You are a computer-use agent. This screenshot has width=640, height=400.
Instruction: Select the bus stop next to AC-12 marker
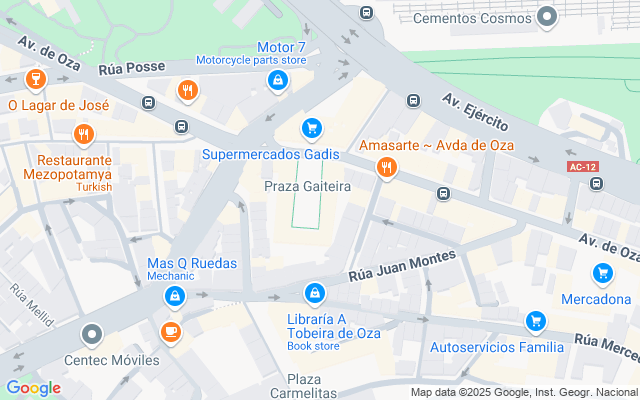pyautogui.click(x=596, y=184)
